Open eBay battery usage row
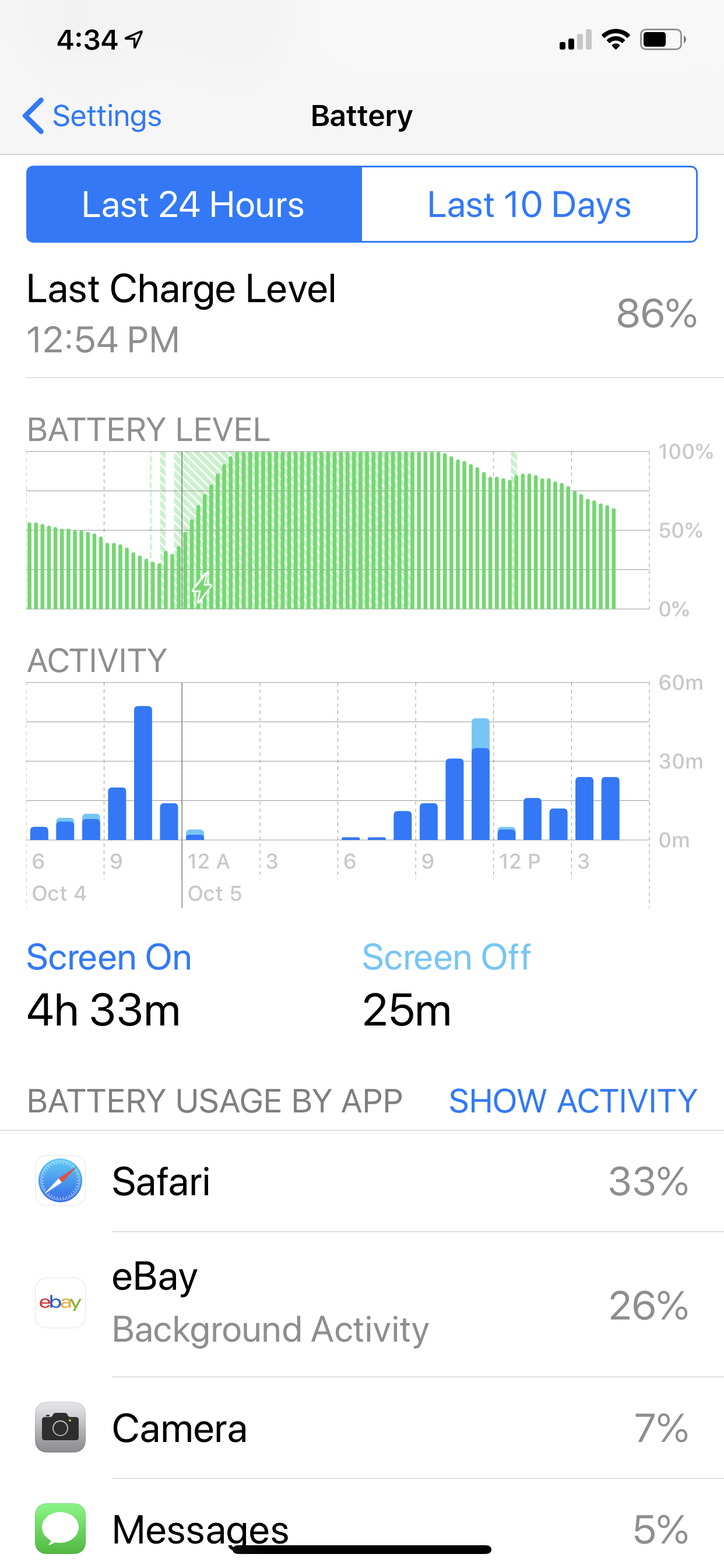 coord(362,1304)
